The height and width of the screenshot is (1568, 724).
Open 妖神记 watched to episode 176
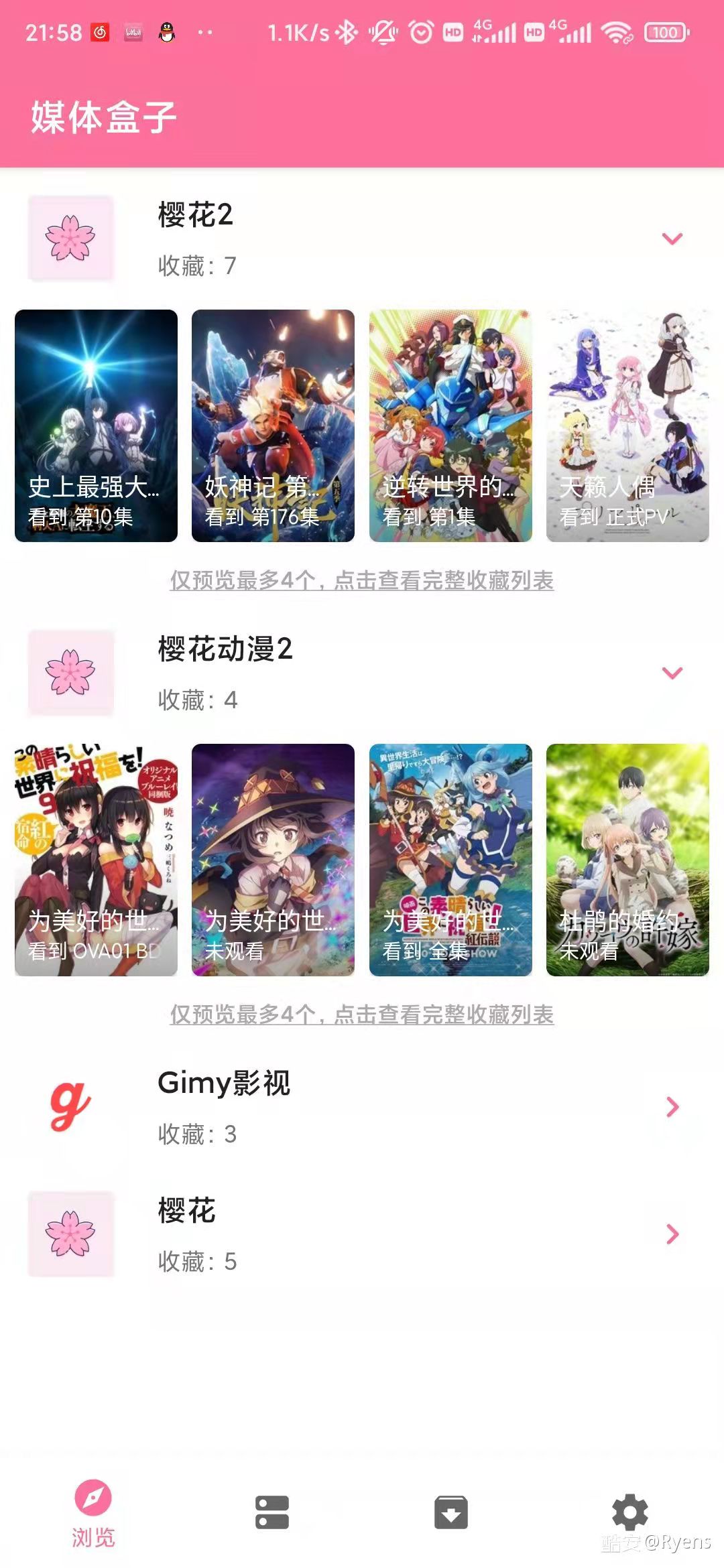coord(273,426)
